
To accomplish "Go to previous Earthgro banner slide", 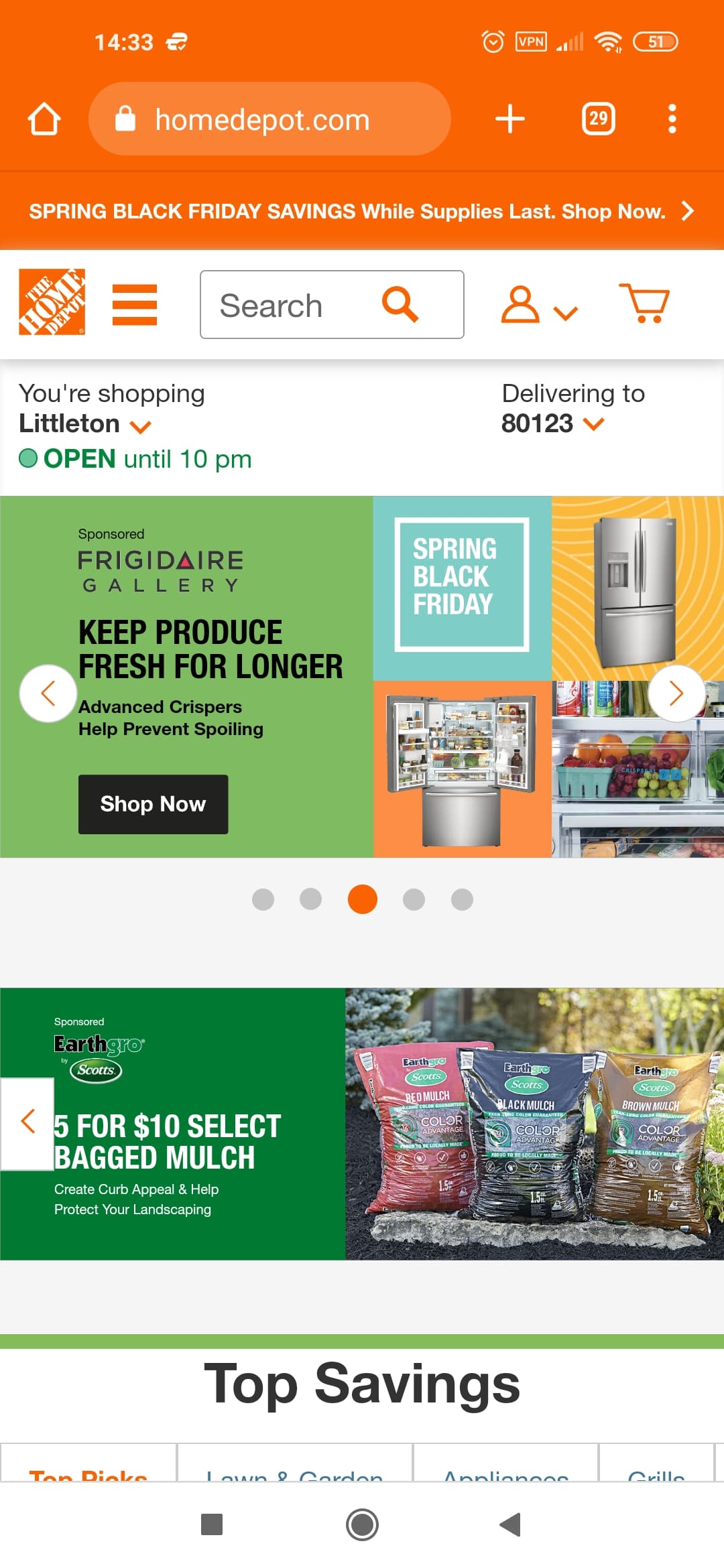I will coord(27,1124).
